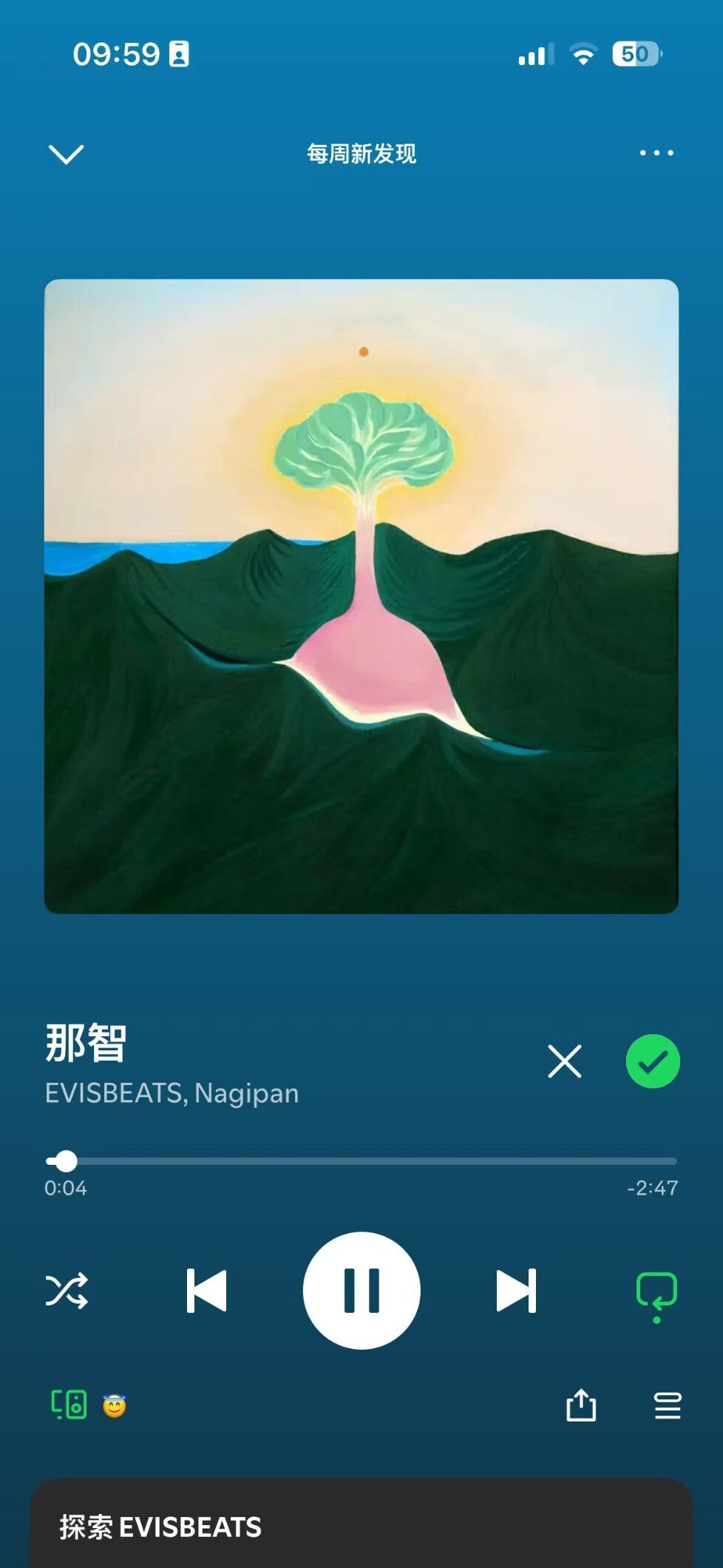The width and height of the screenshot is (723, 1568).
Task: Open the artists EVISBEATS, Nagipan
Action: click(172, 1093)
